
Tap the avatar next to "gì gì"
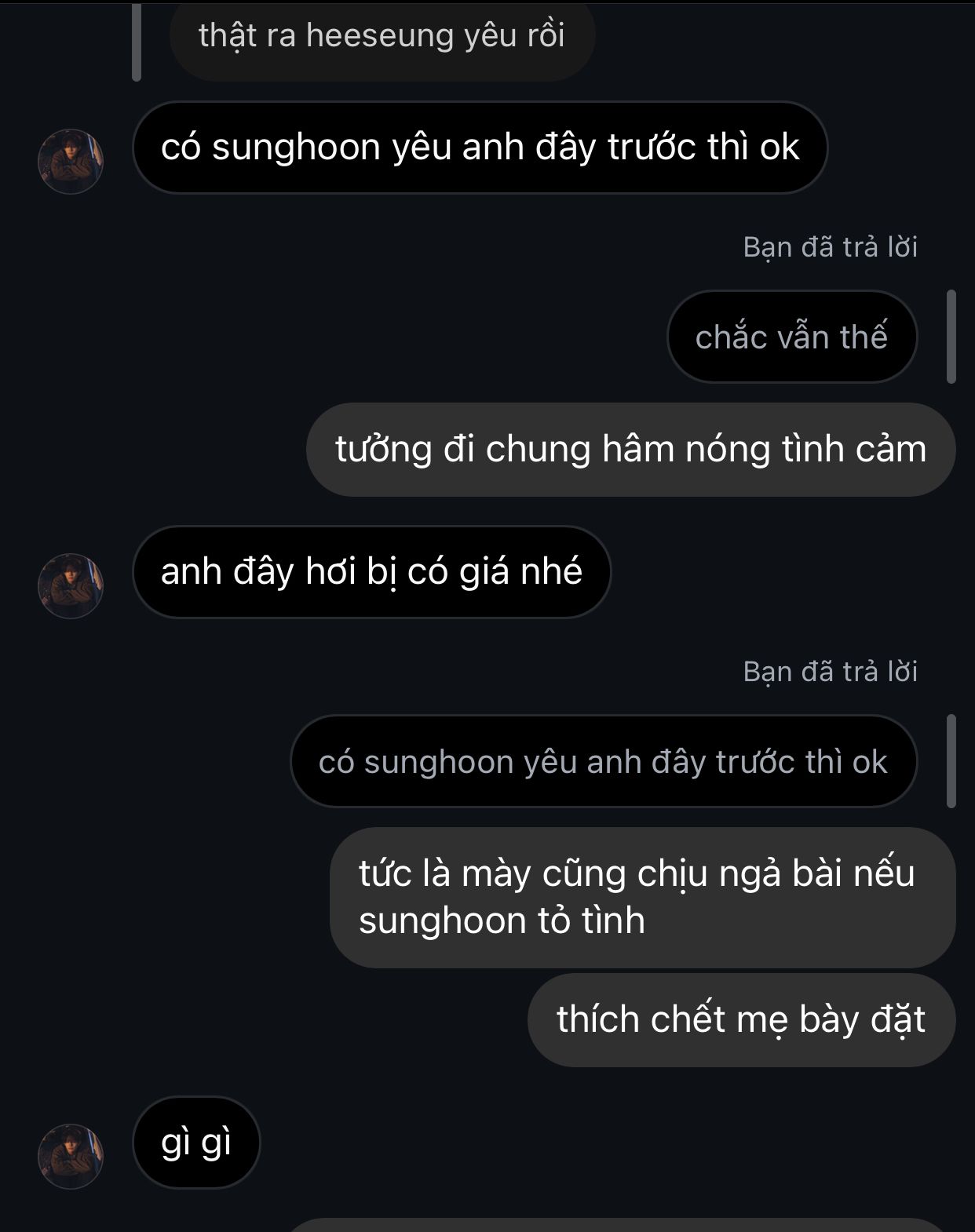71,1156
